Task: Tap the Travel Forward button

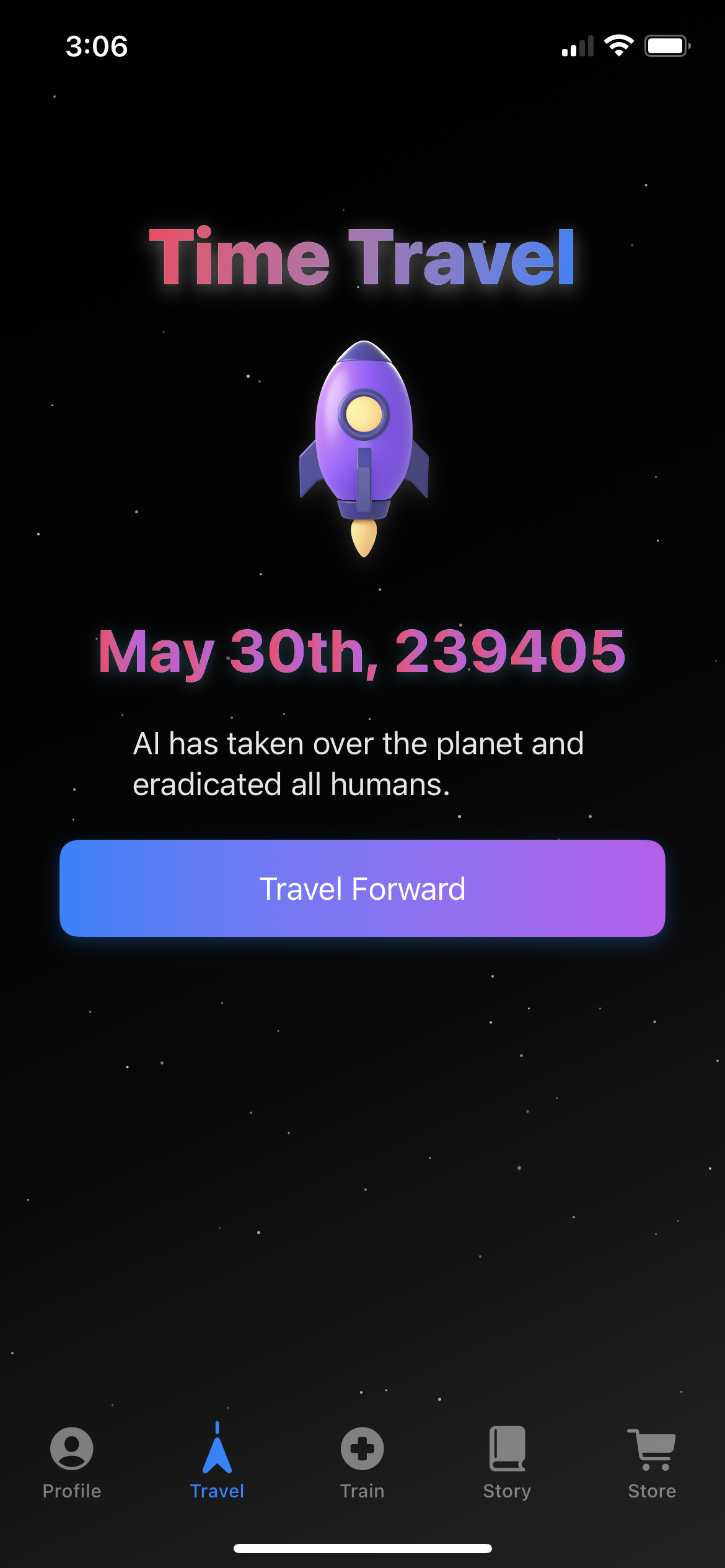Action: pyautogui.click(x=362, y=888)
